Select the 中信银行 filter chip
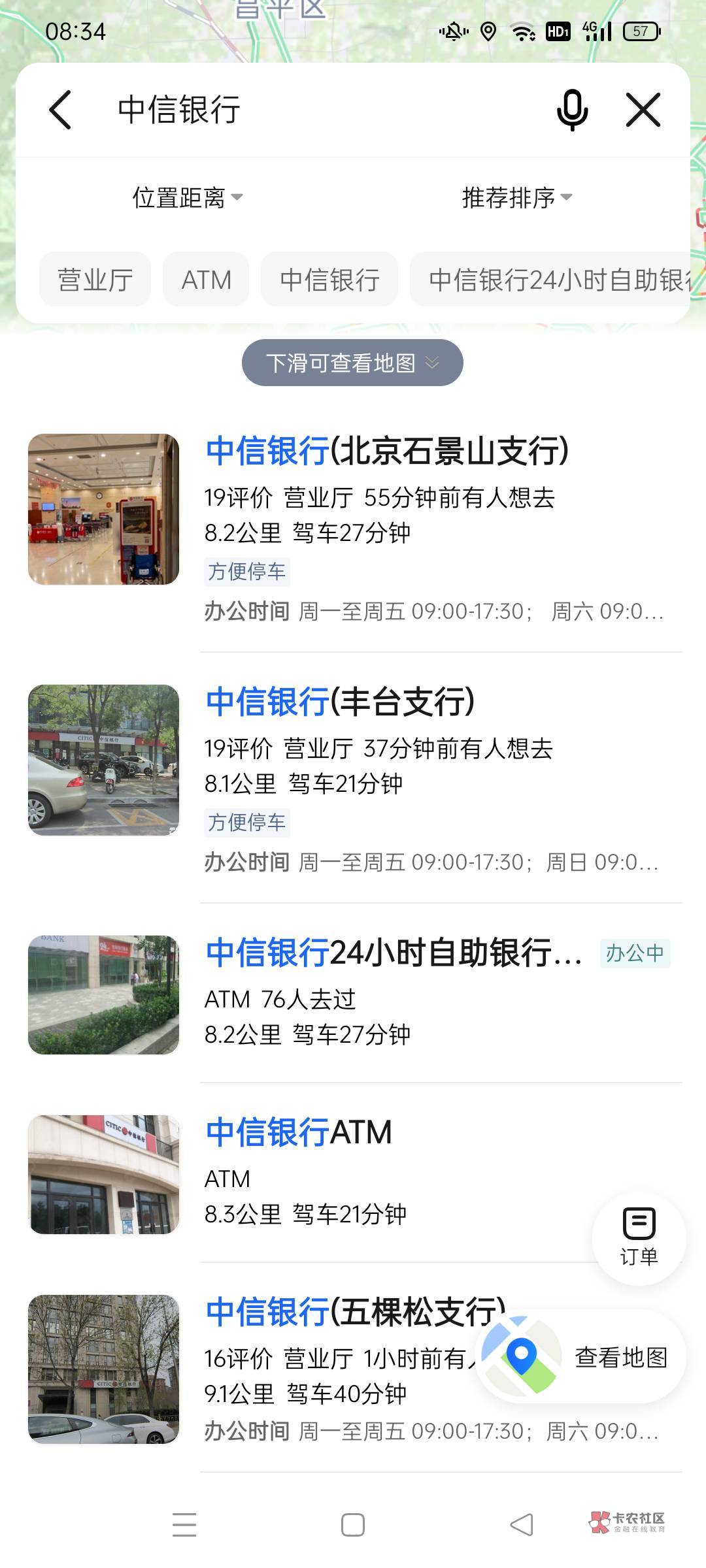 tap(329, 280)
